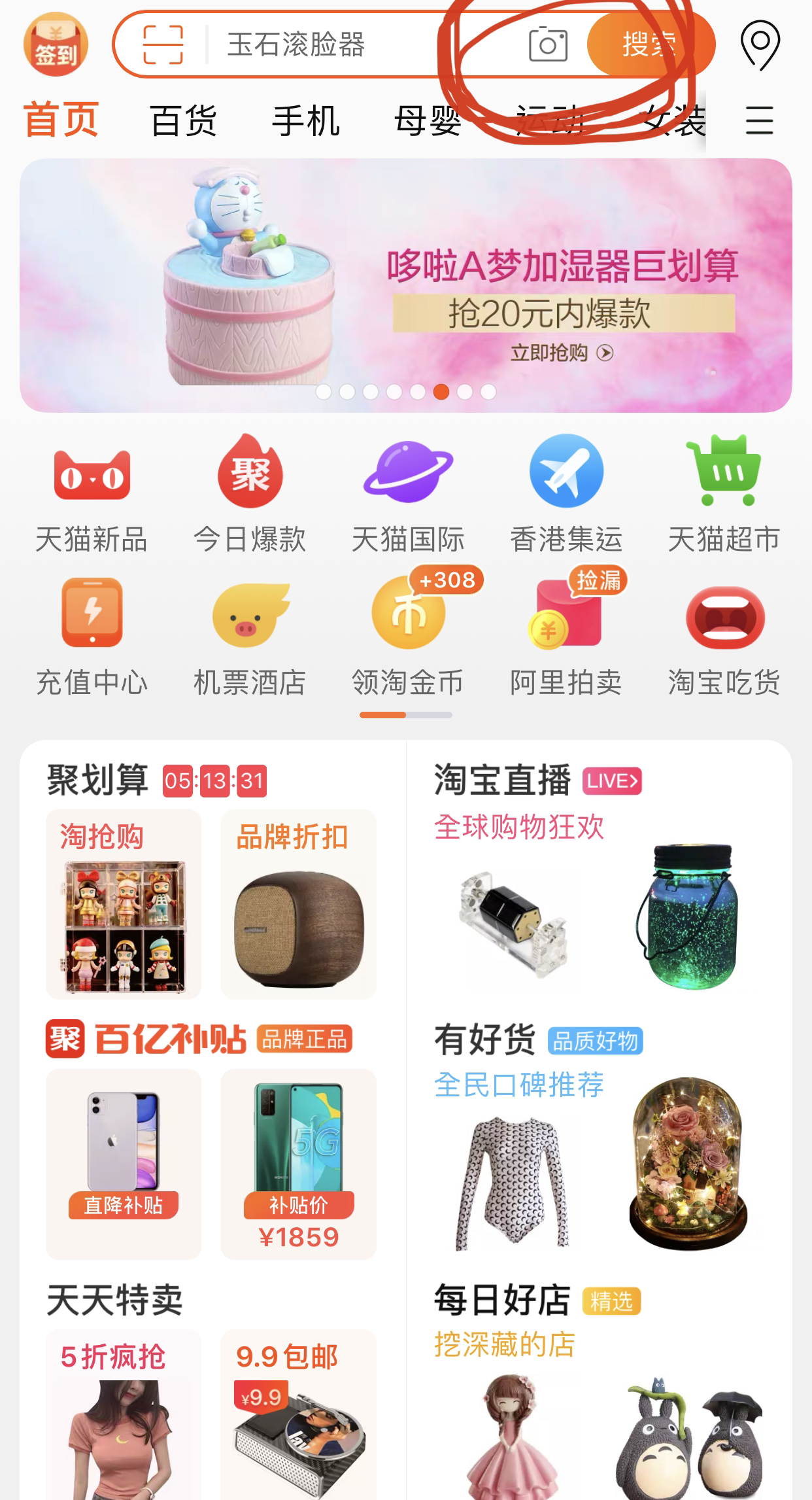Open 天猫超市
Viewport: 812px width, 1500px height.
click(724, 495)
